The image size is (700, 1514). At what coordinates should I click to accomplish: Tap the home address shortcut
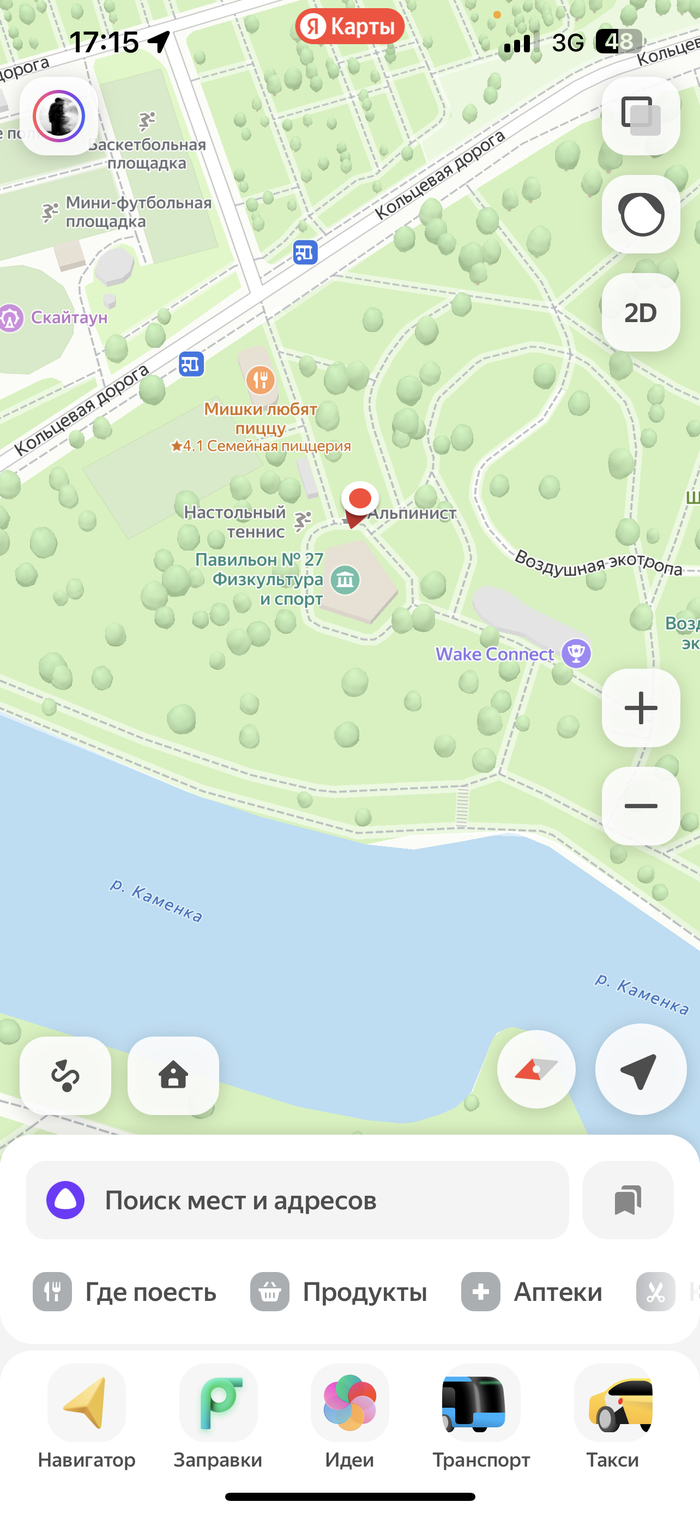pyautogui.click(x=173, y=1076)
